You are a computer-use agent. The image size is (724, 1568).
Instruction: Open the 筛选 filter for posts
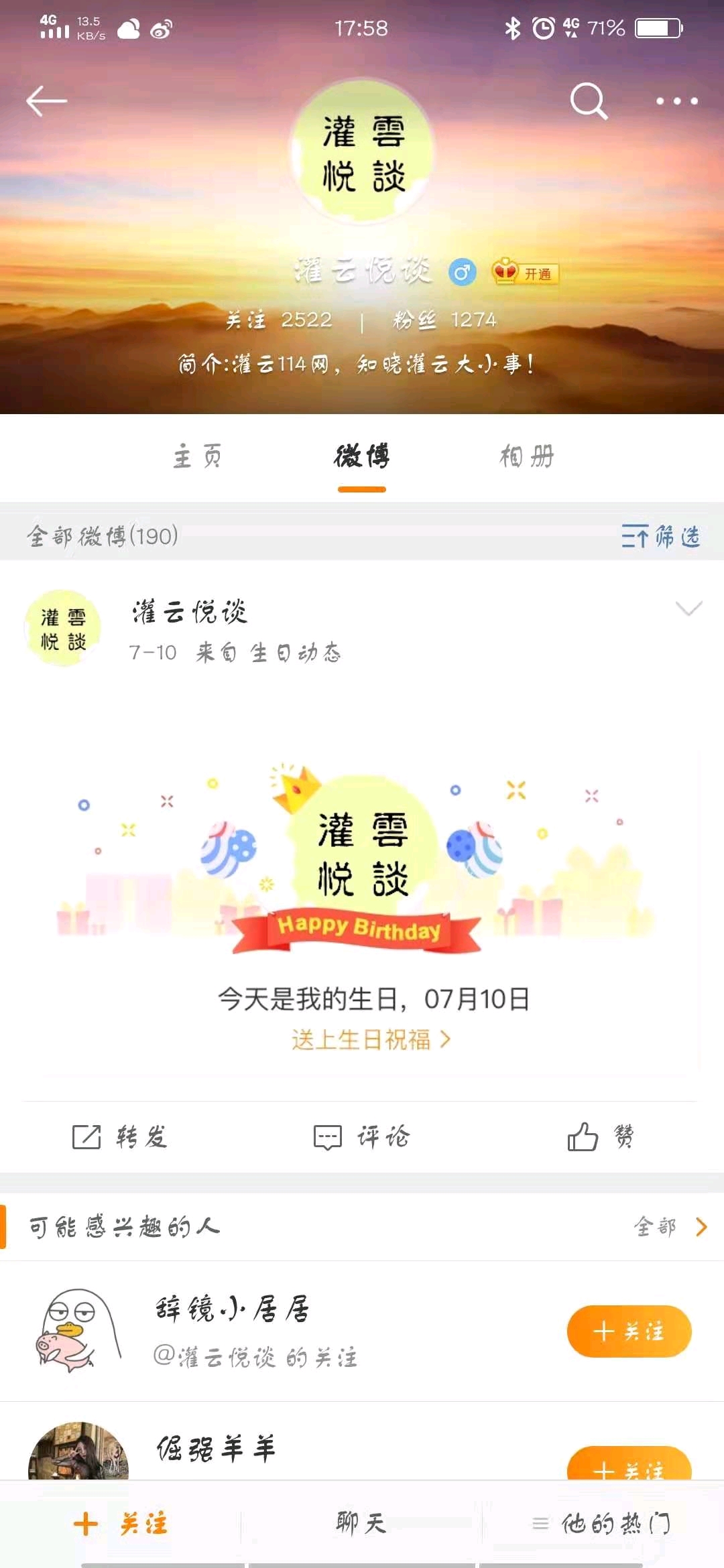point(660,536)
